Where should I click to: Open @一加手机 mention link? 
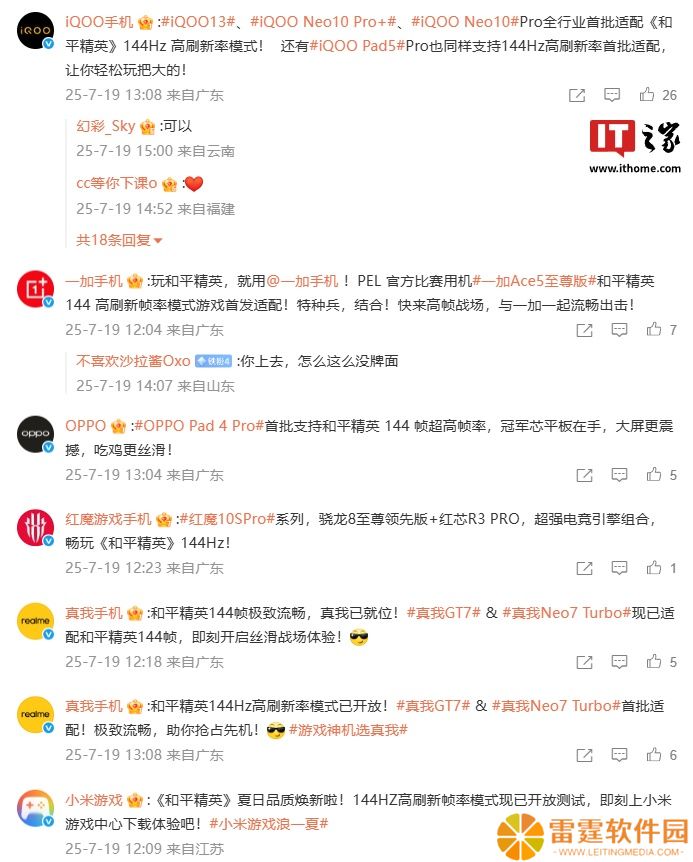(x=303, y=283)
